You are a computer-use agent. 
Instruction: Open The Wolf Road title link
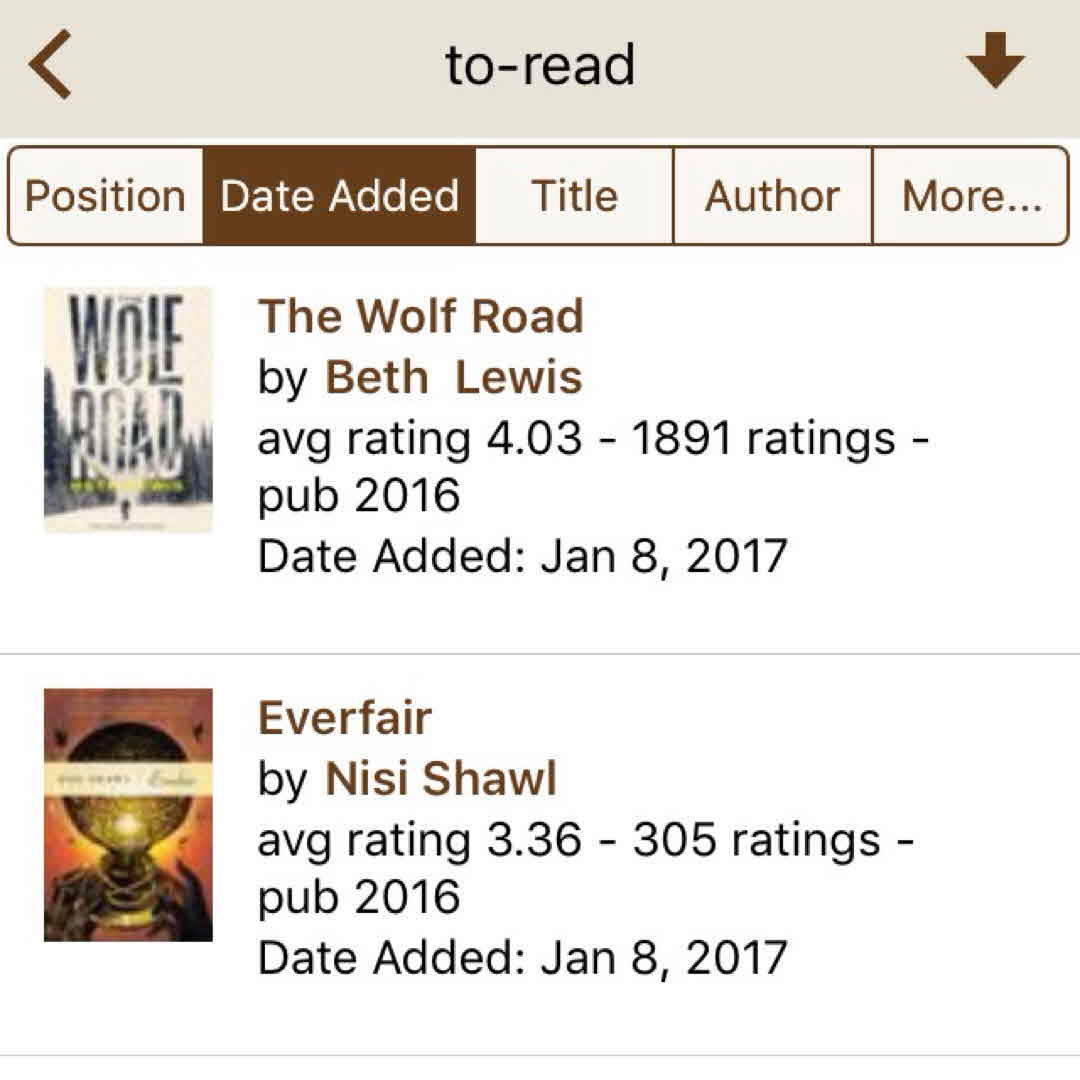pyautogui.click(x=420, y=316)
